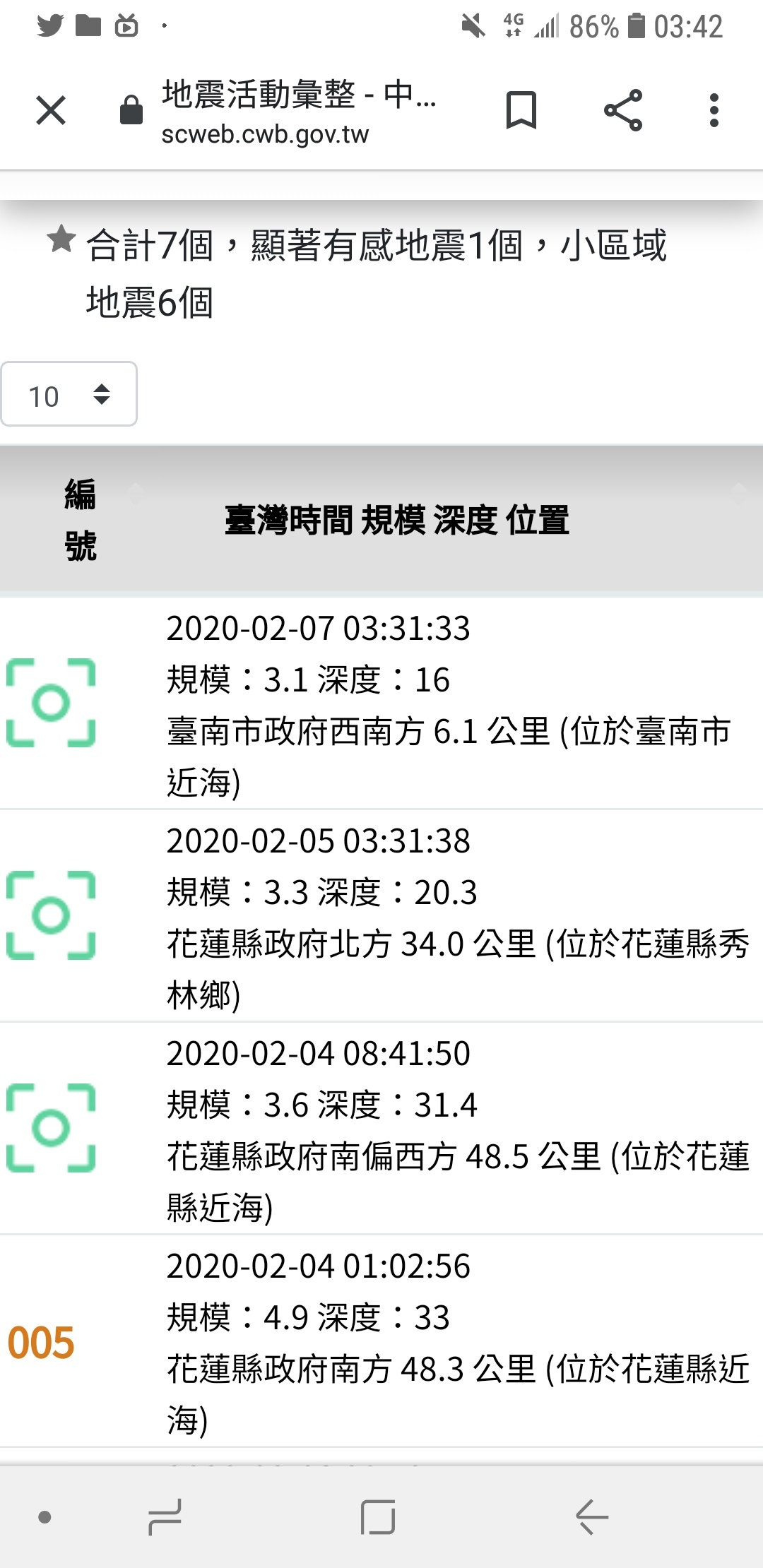Screen dimensions: 763x1568
Task: Close the browser custom tab
Action: (x=51, y=110)
